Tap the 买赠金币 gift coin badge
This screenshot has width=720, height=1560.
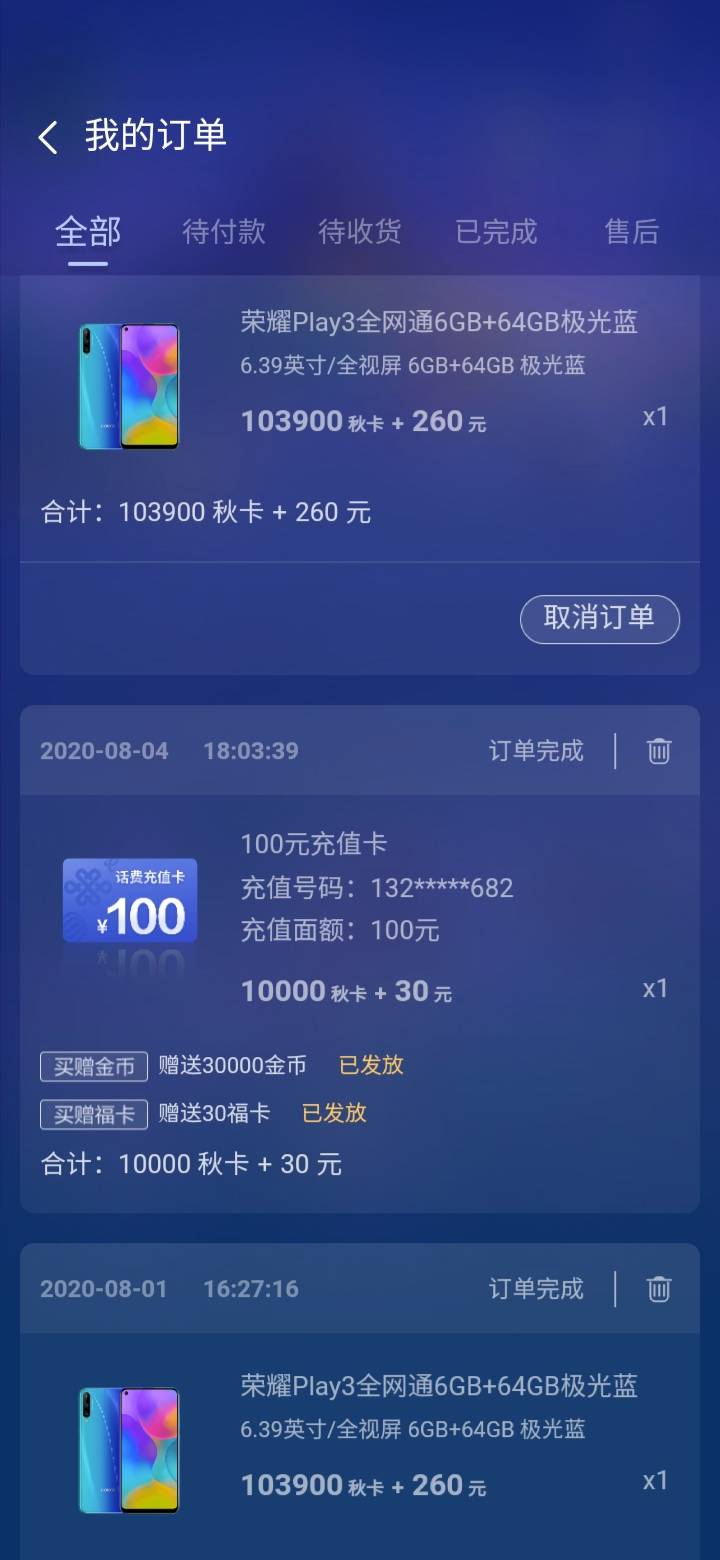[x=93, y=1066]
